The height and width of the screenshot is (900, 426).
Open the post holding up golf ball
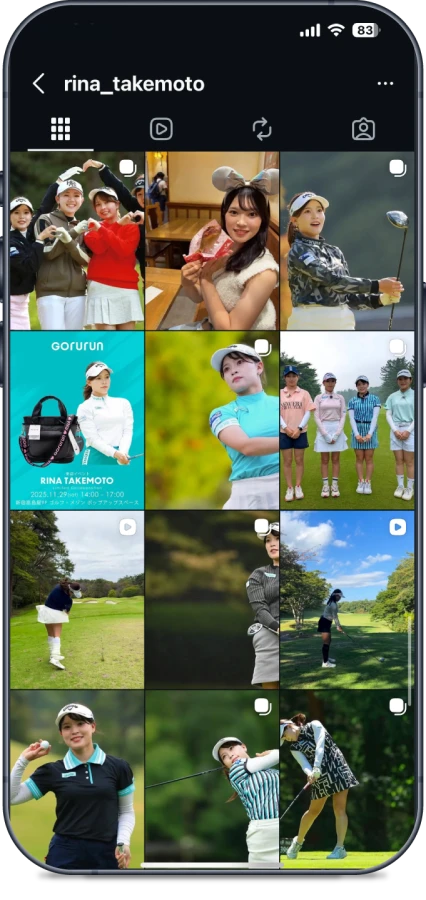[x=77, y=779]
